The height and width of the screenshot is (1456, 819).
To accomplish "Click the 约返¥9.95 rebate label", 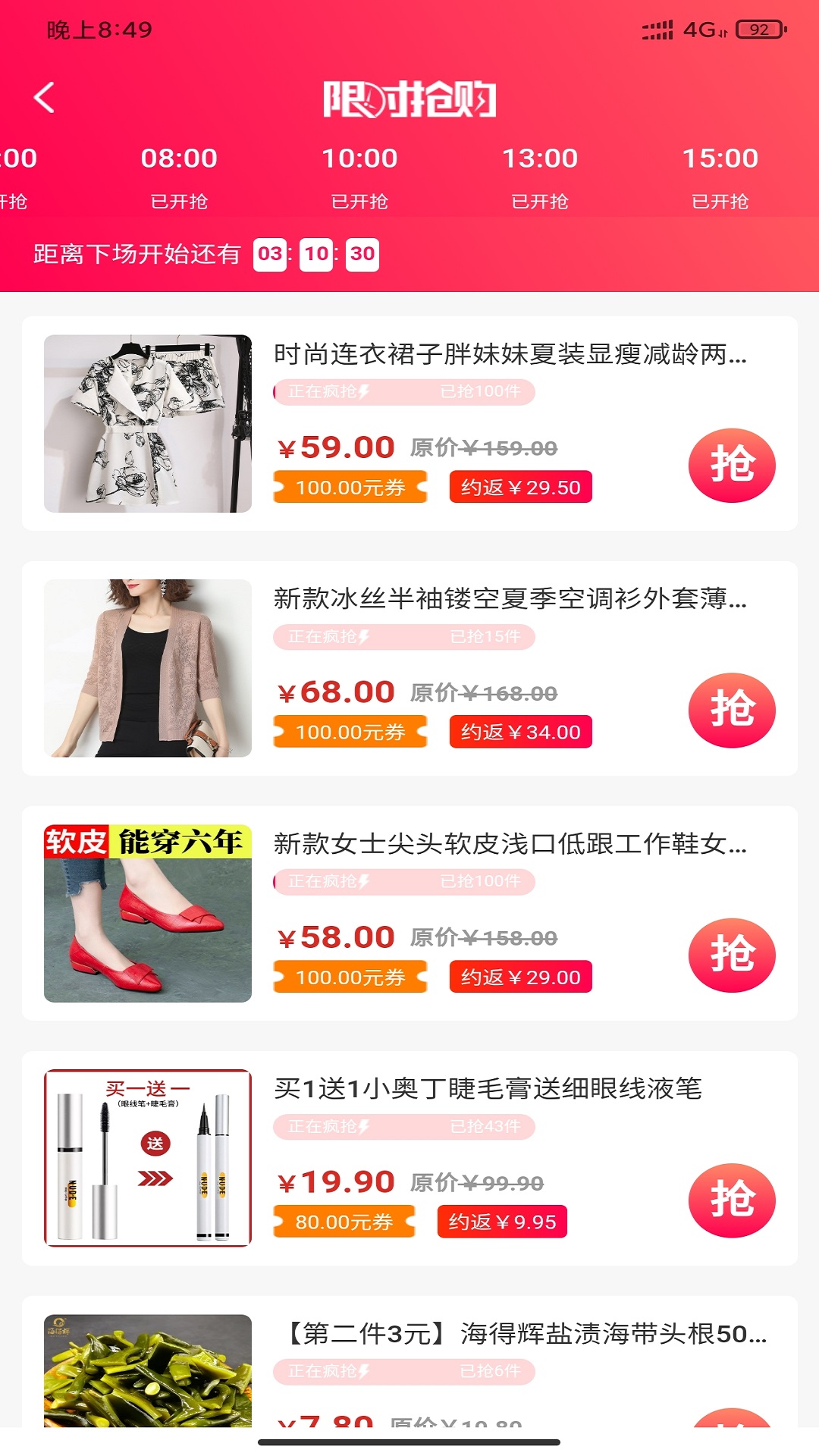I will click(501, 1222).
